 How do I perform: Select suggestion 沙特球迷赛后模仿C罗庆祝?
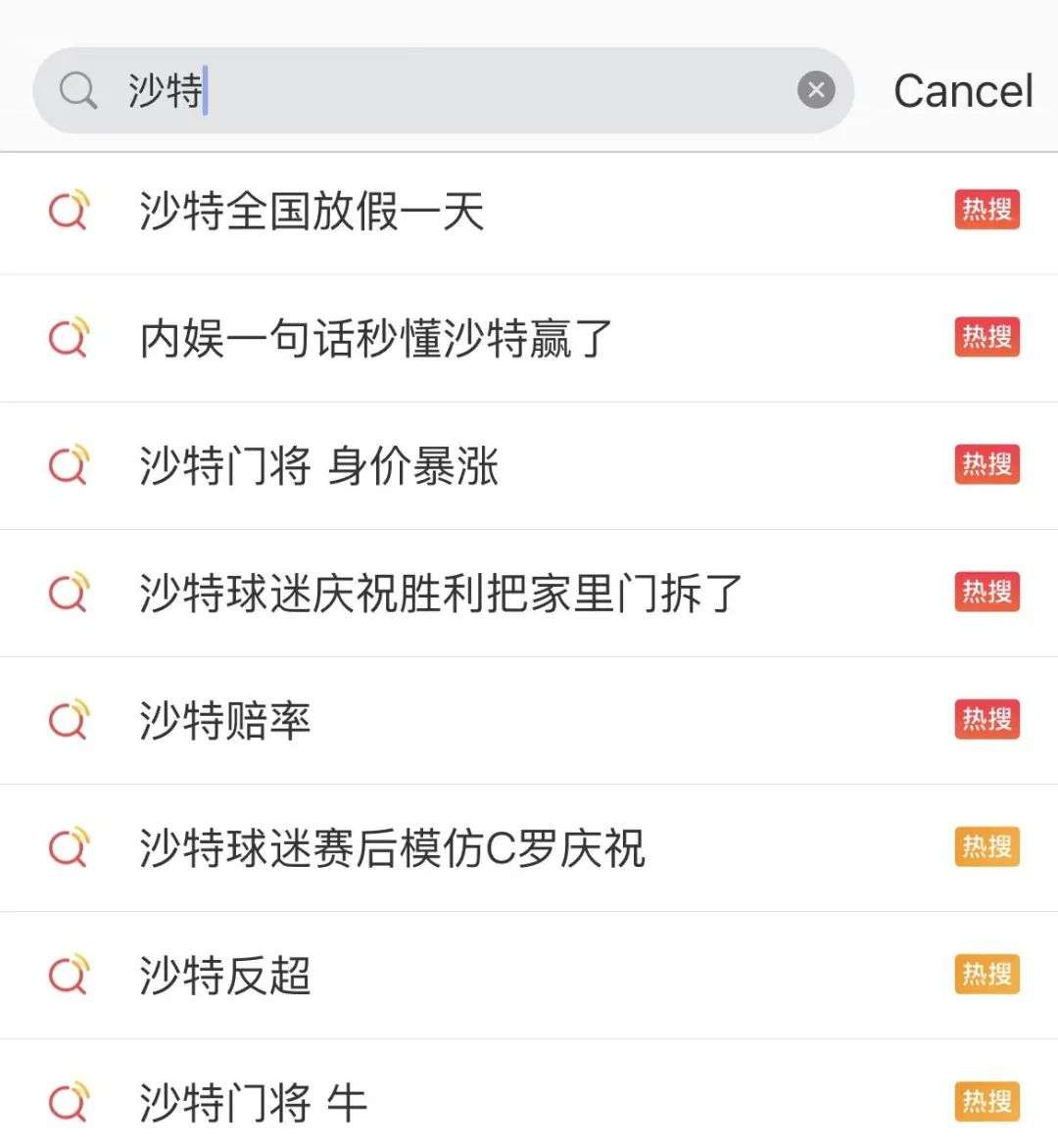pos(392,848)
